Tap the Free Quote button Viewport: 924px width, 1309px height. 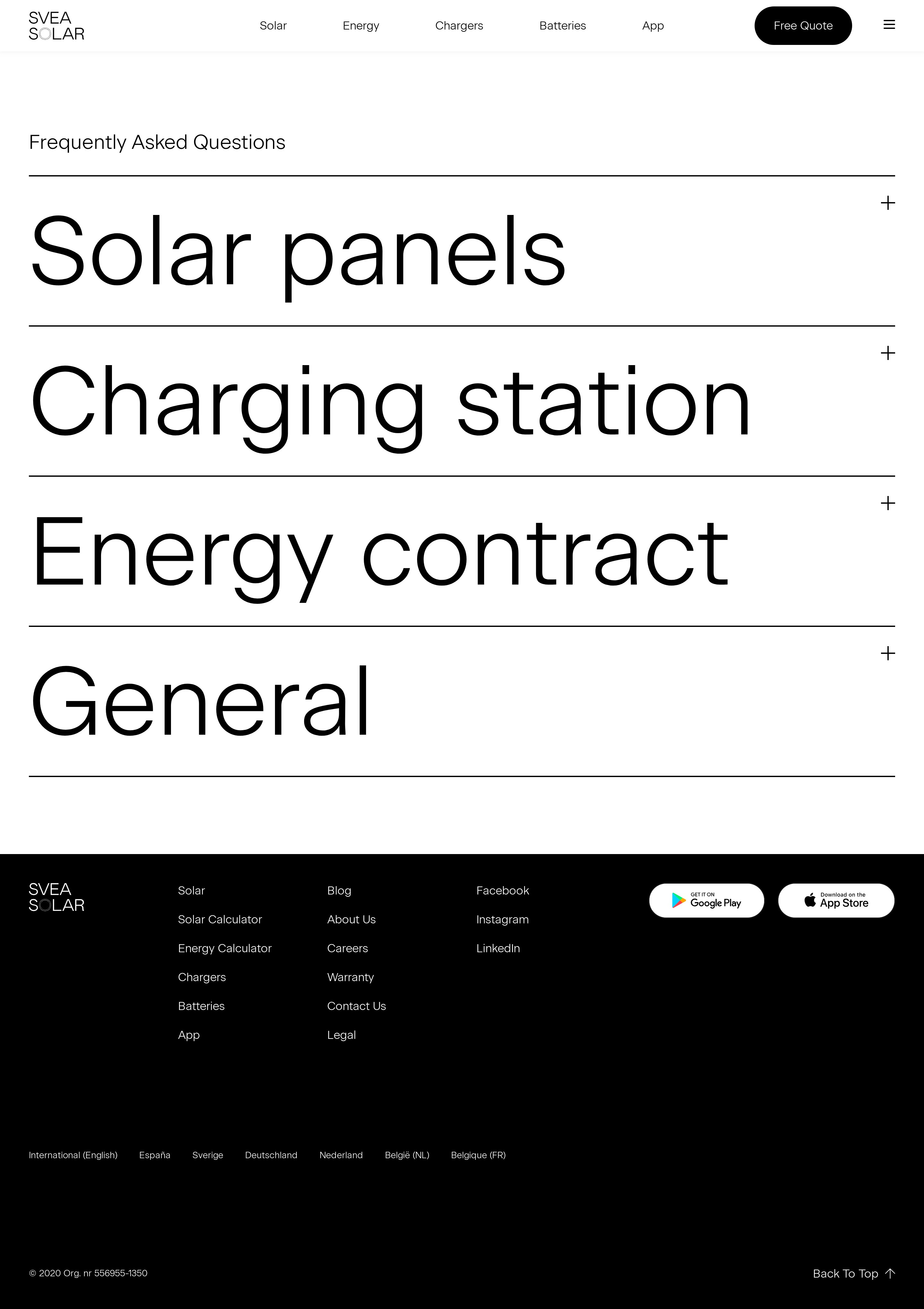click(x=803, y=26)
